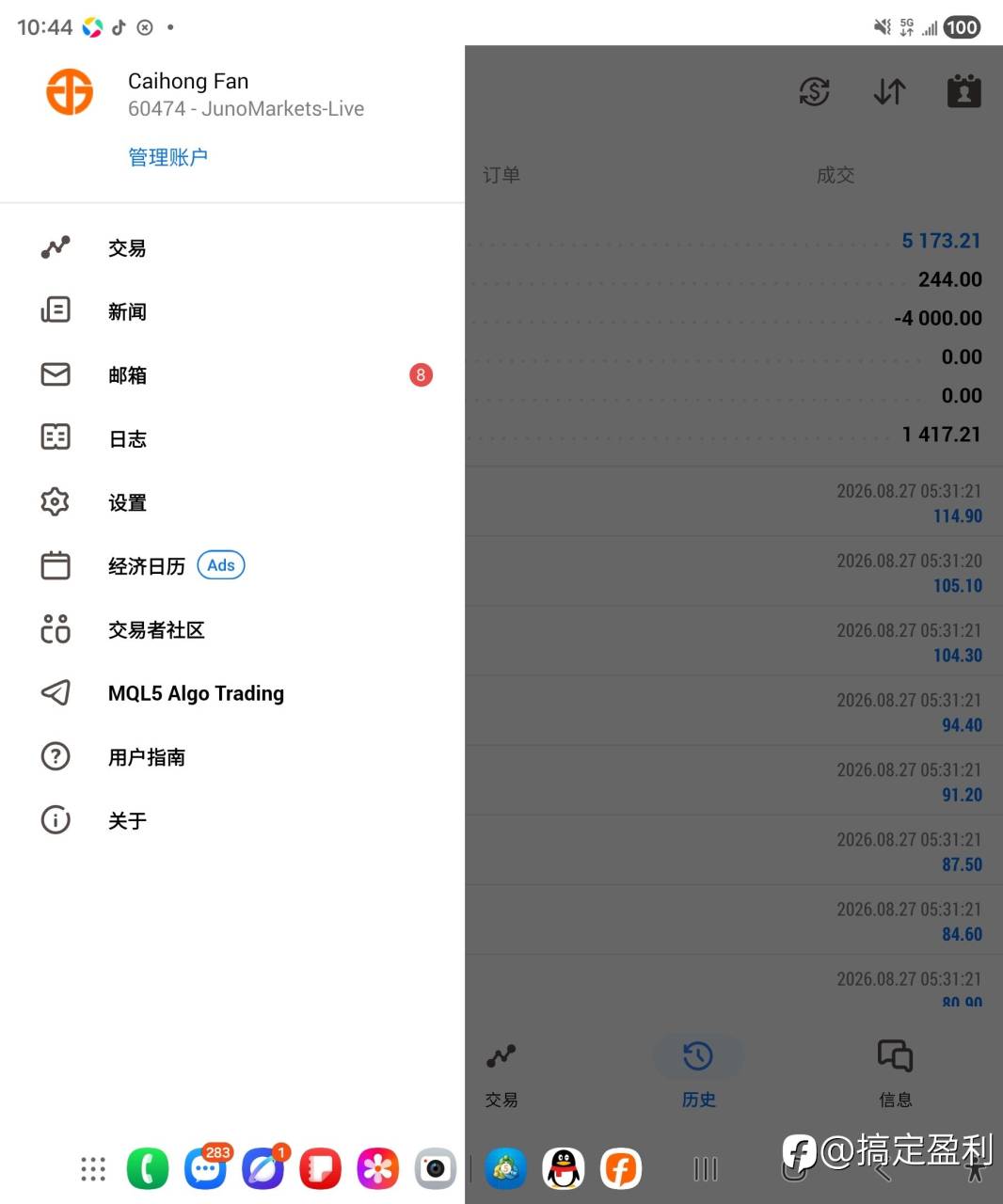Image resolution: width=1003 pixels, height=1204 pixels.
Task: Open 管理账户 link
Action: [x=167, y=157]
